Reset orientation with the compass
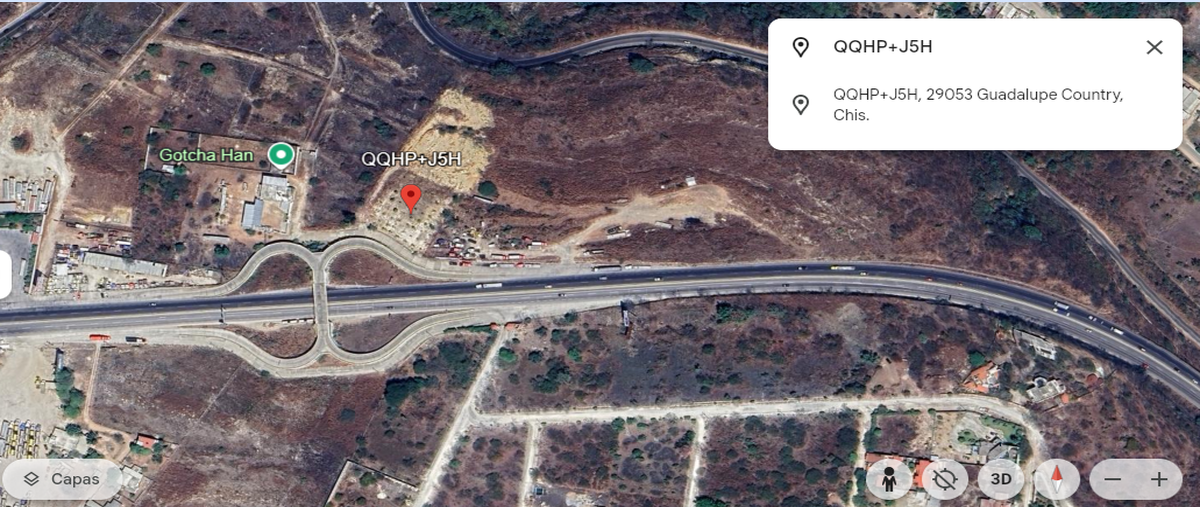The width and height of the screenshot is (1200, 507). point(1057,480)
